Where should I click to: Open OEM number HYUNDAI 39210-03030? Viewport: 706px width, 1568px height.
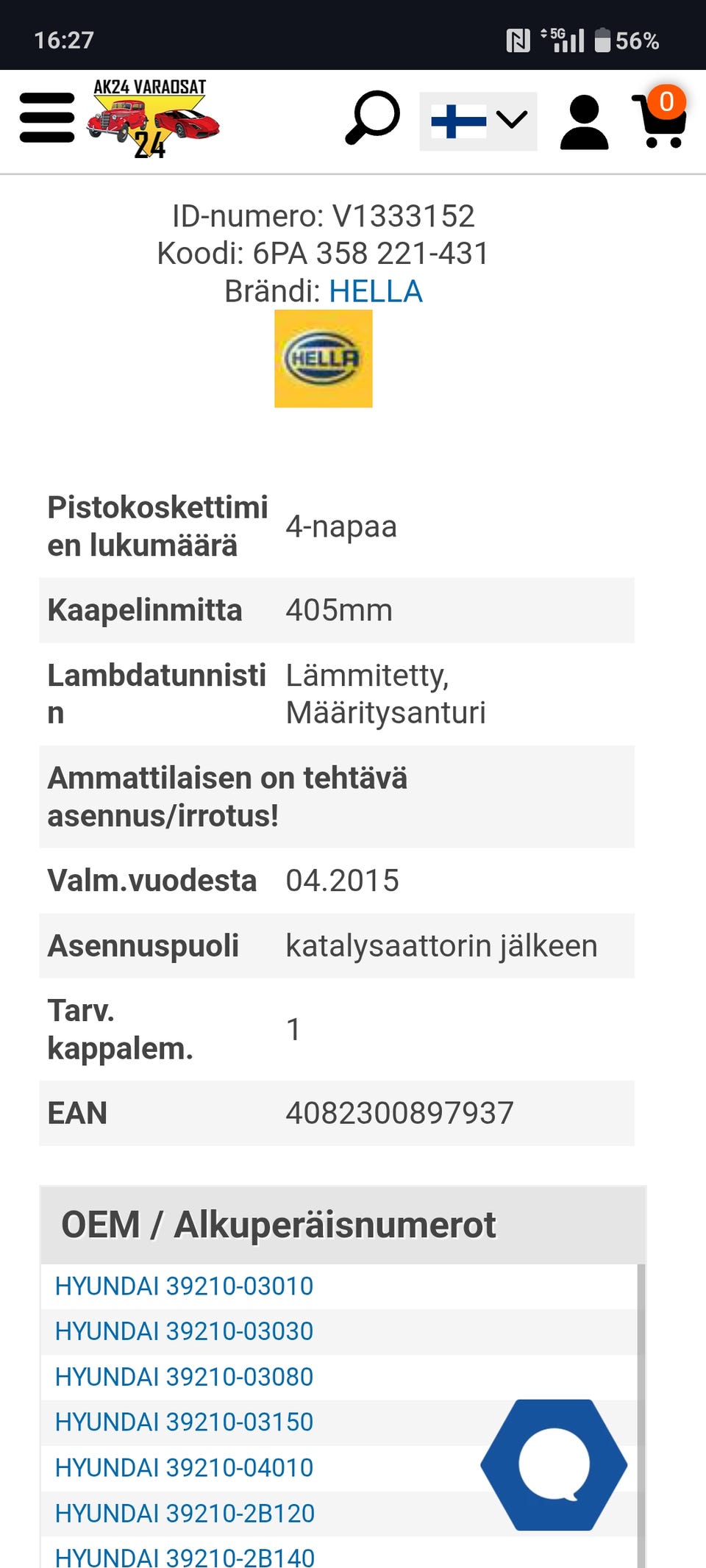click(x=184, y=1331)
